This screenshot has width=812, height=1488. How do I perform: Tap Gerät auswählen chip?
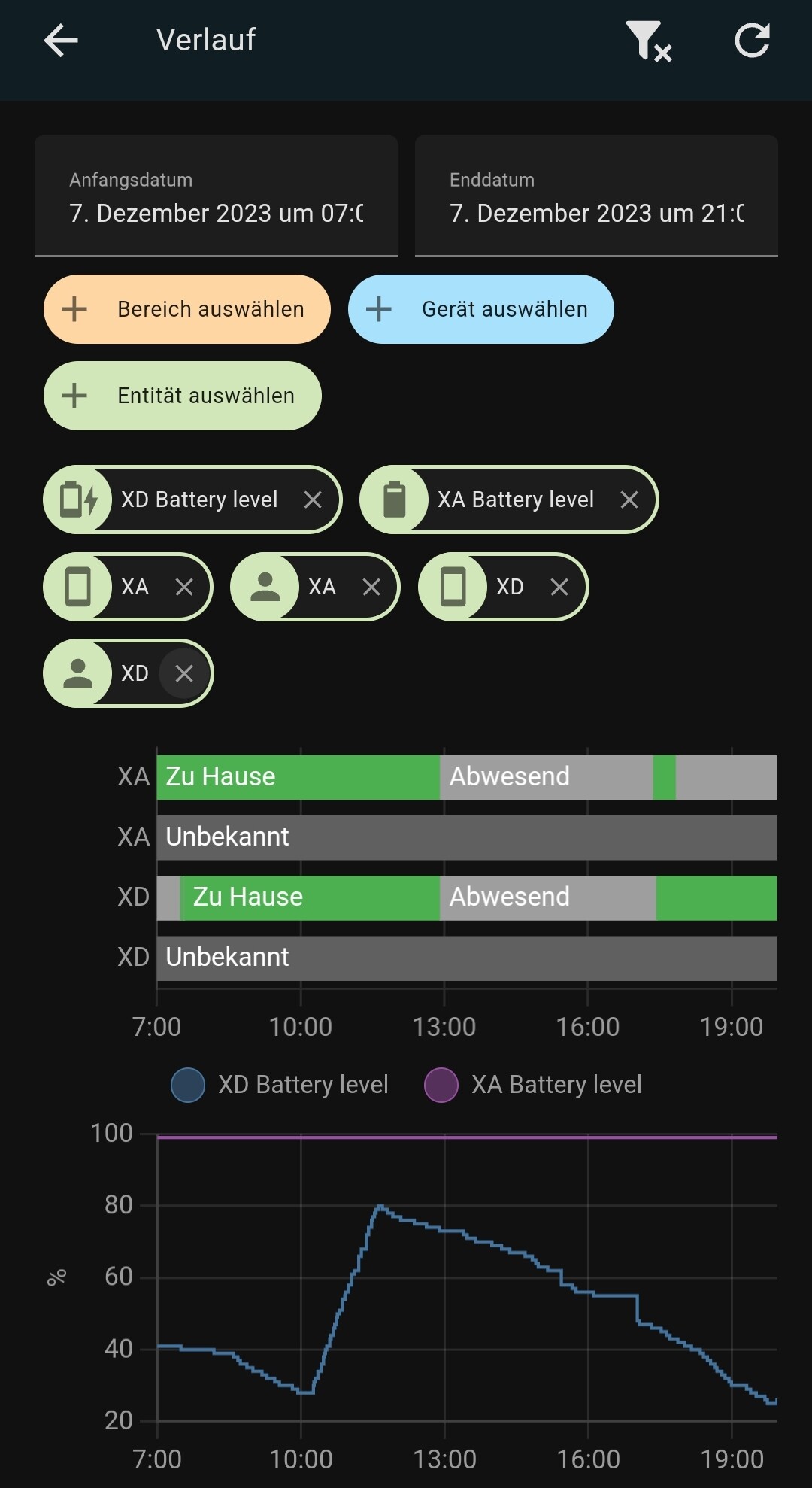(x=481, y=309)
